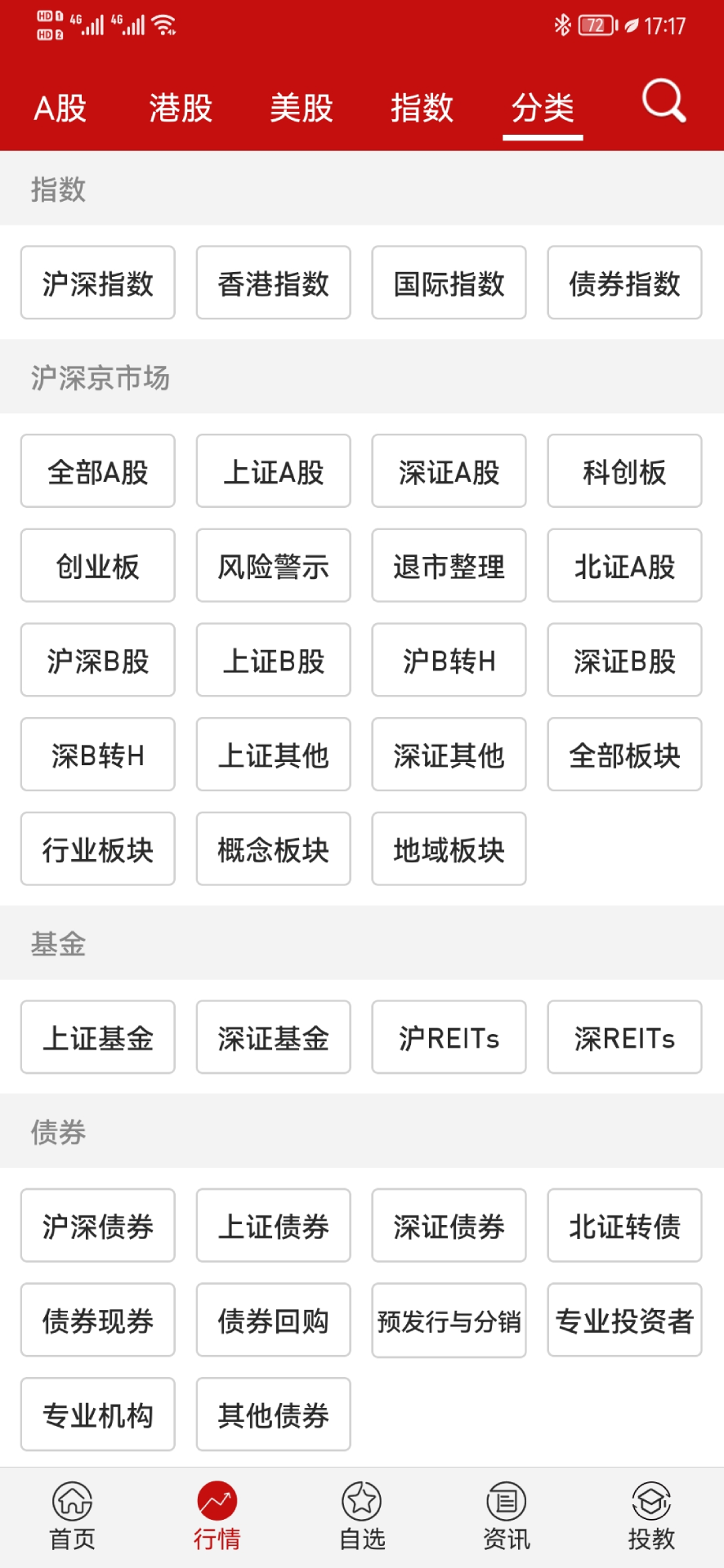The height and width of the screenshot is (1568, 724).
Task: Open the 科创板 board
Action: click(624, 471)
